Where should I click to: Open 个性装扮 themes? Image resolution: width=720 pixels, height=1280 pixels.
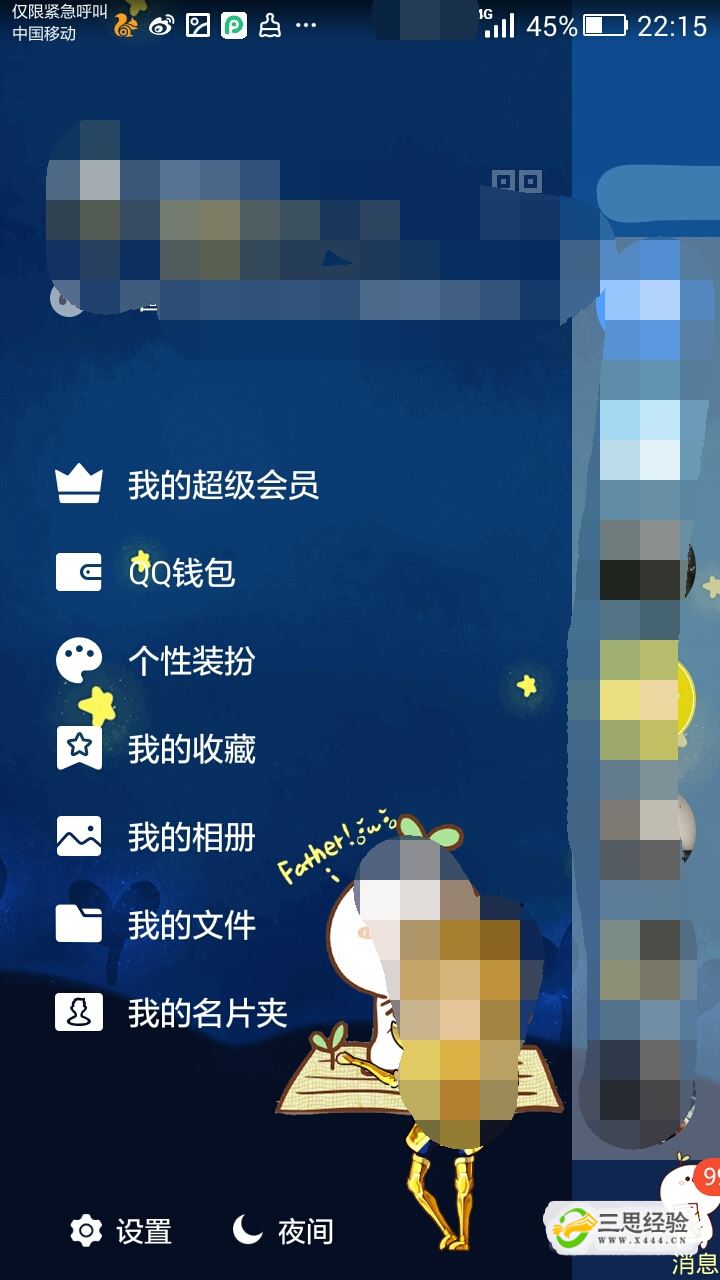[190, 661]
